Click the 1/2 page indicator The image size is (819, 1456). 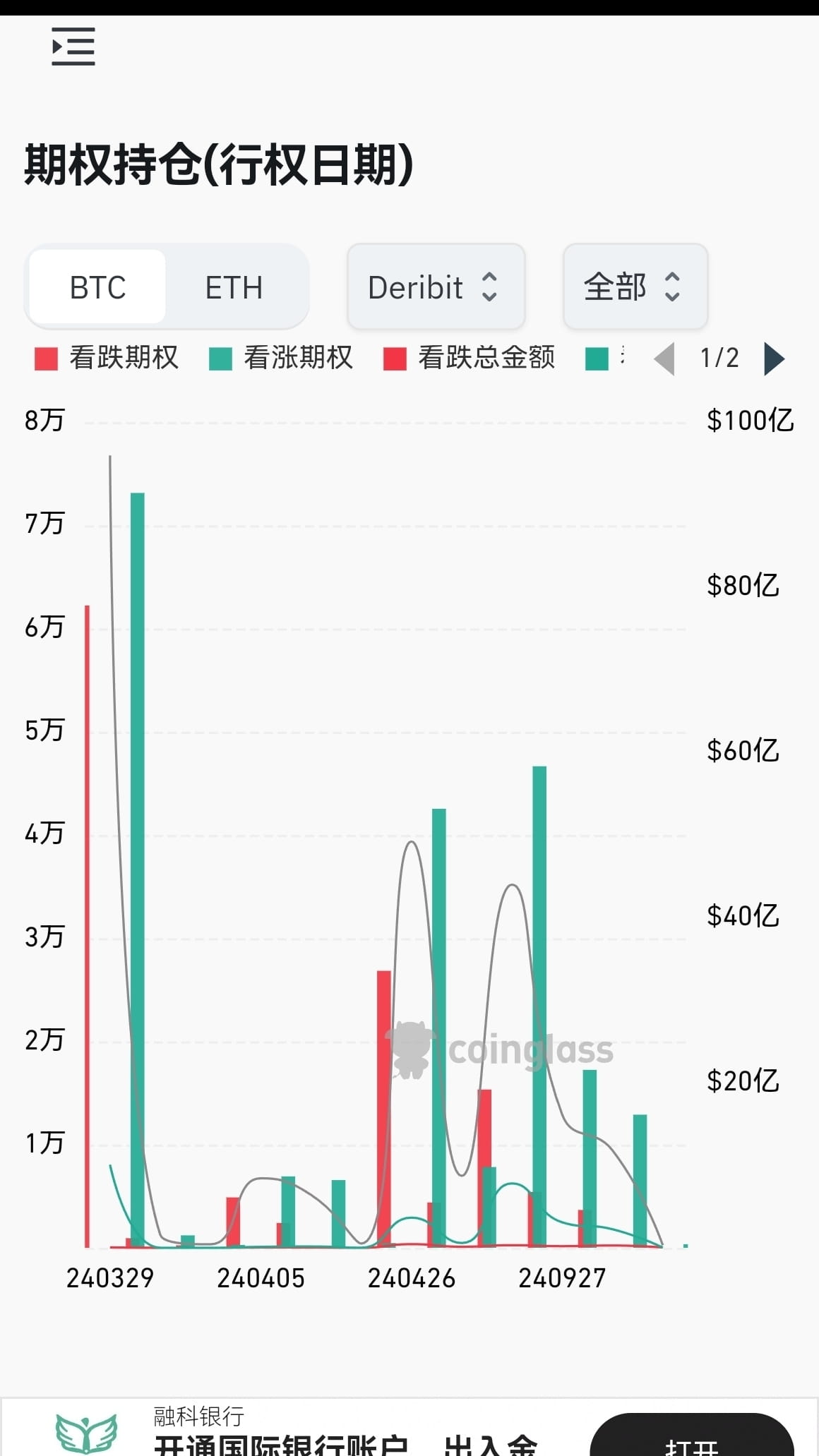719,359
